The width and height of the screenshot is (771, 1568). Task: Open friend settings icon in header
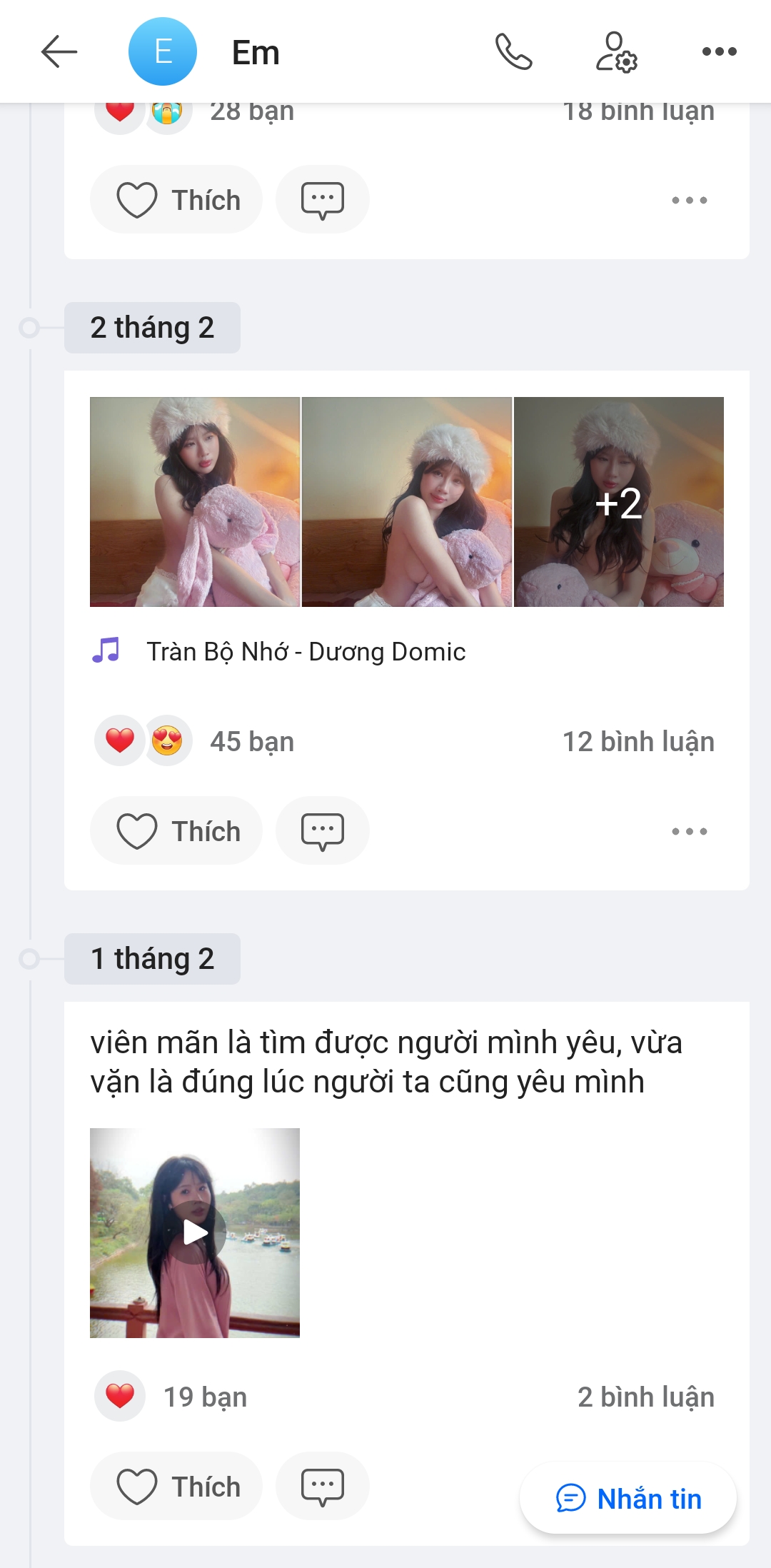tap(616, 52)
